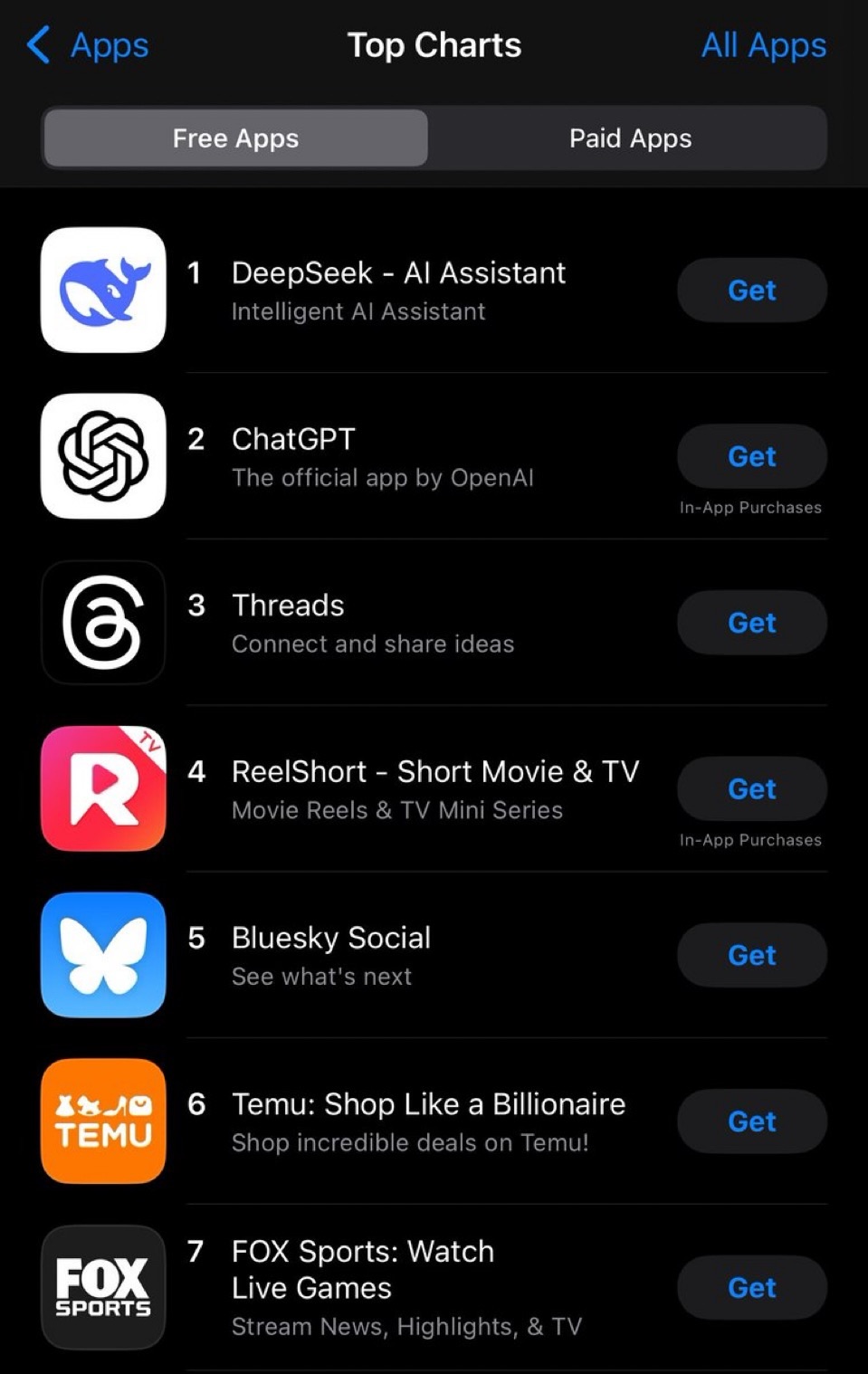Image resolution: width=868 pixels, height=1374 pixels.
Task: Download ChatGPT with the Get button
Action: point(751,456)
